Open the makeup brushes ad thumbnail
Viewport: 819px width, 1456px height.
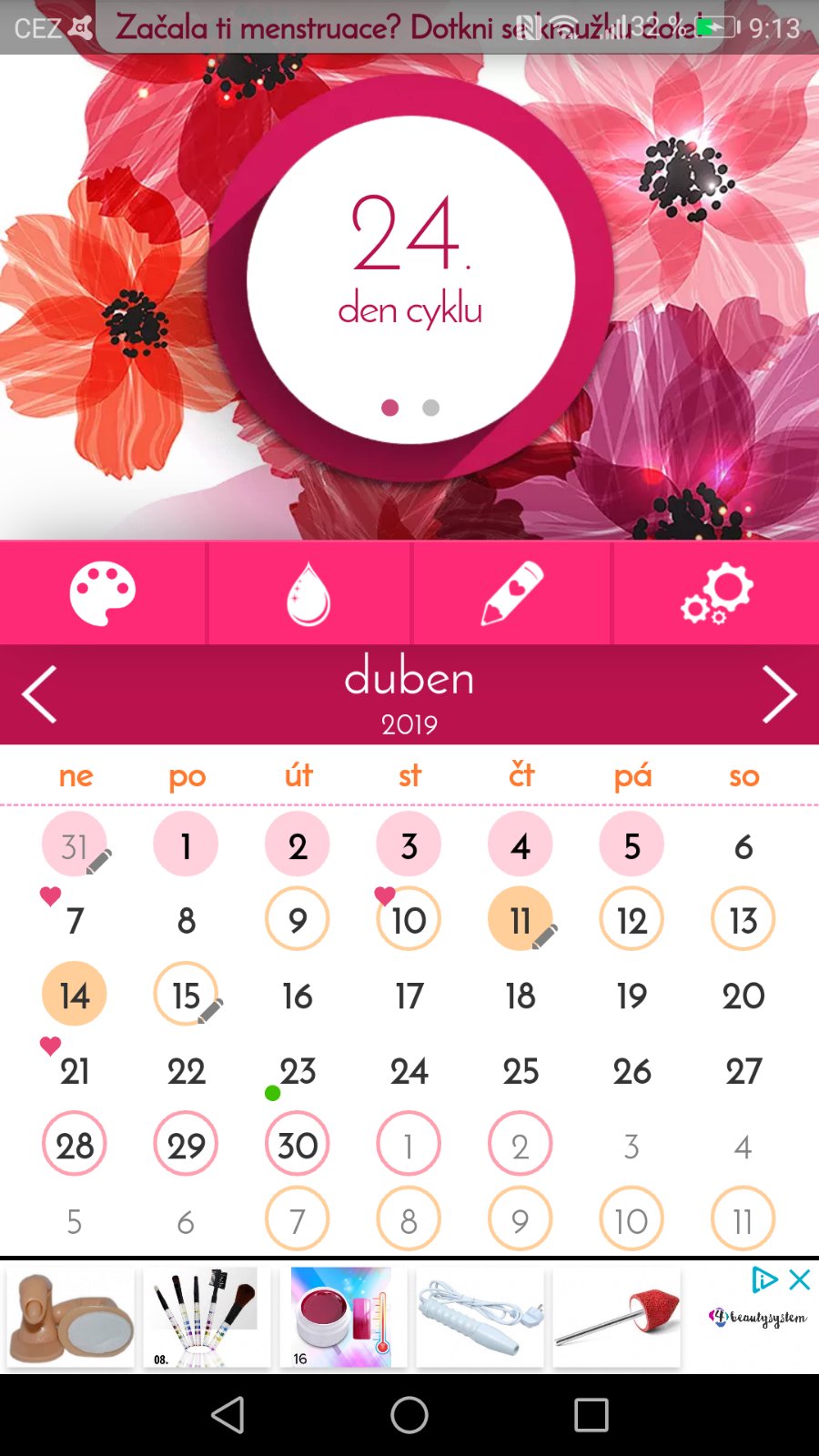(x=207, y=1317)
